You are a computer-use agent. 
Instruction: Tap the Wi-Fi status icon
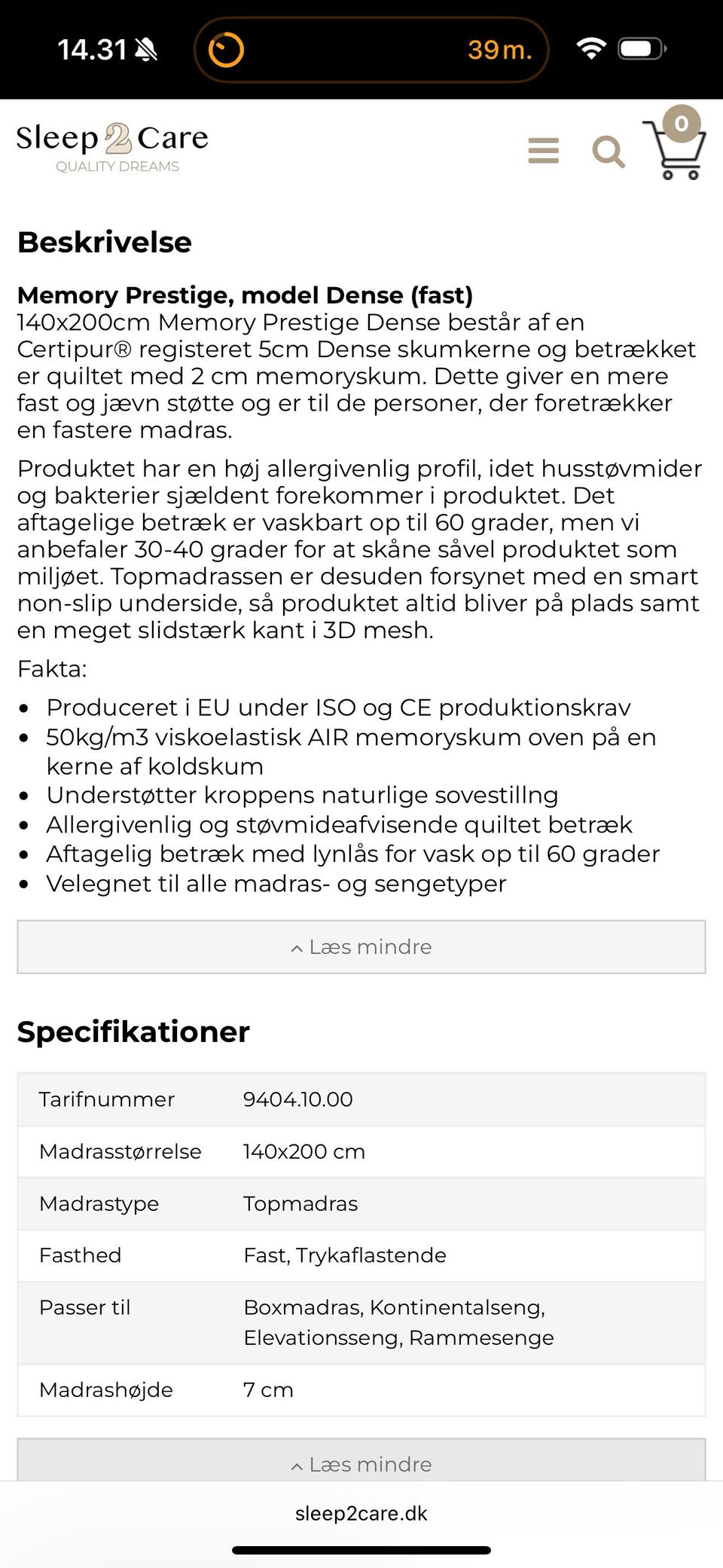point(592,47)
